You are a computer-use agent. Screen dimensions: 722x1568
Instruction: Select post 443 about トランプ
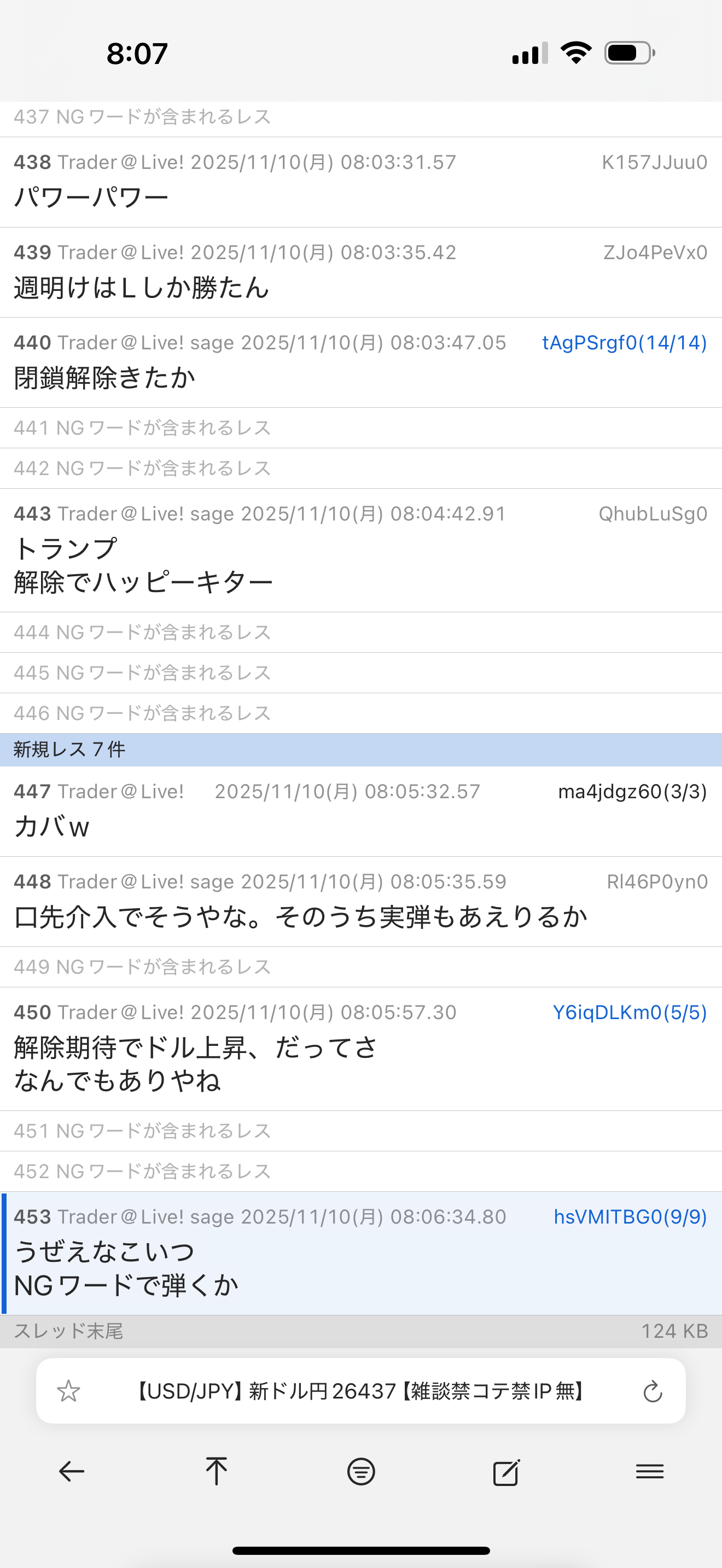[143, 566]
